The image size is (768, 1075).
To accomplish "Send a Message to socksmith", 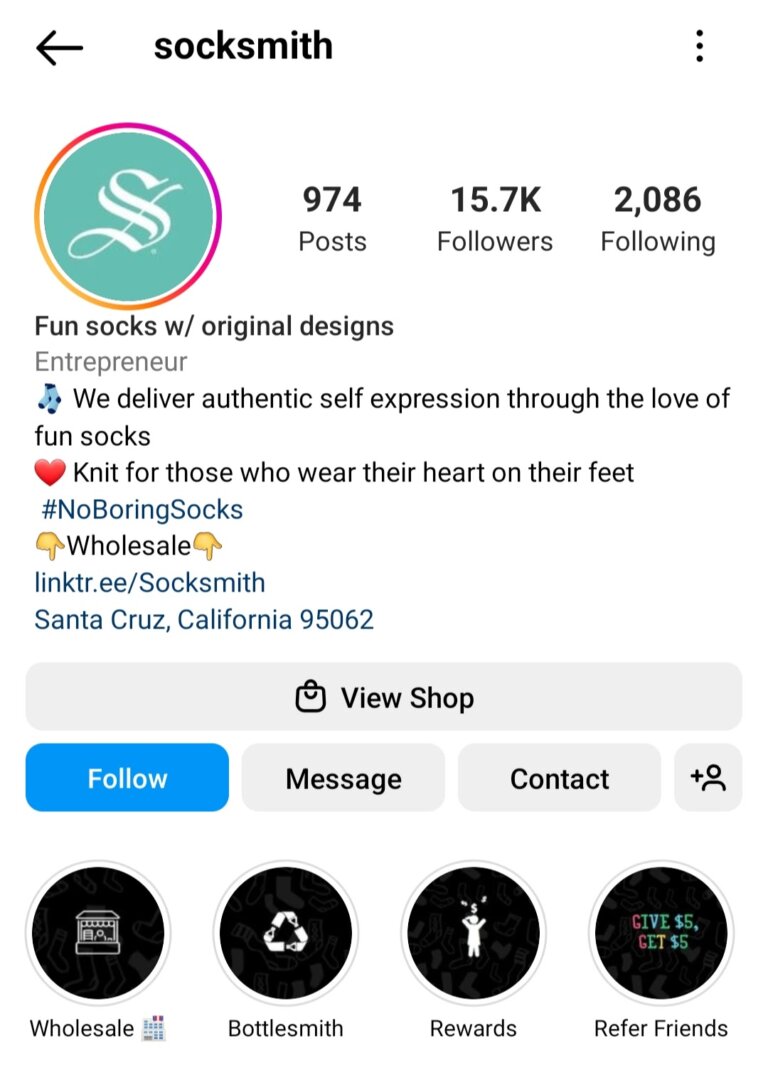I will (x=342, y=778).
